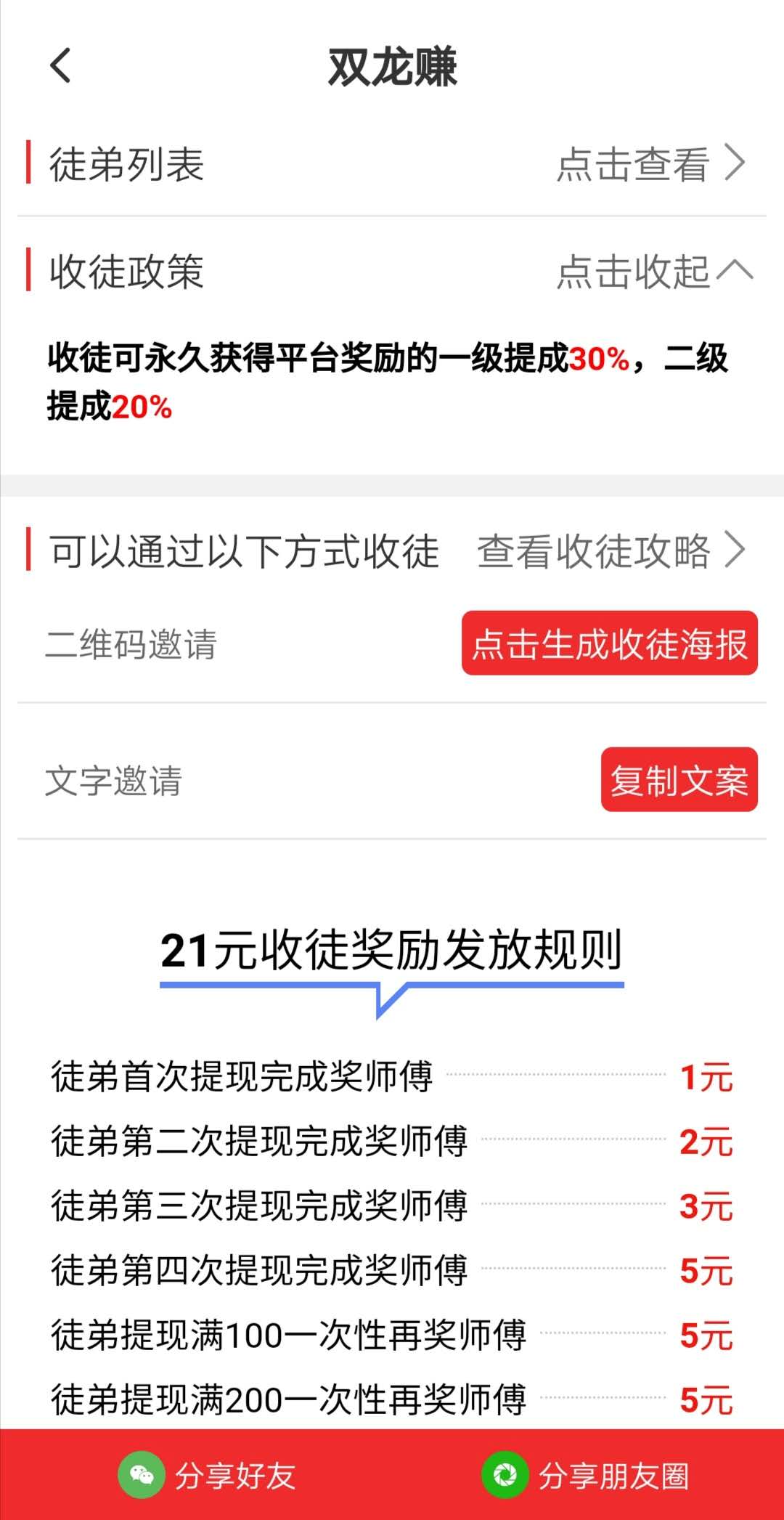Collapse 收徒政策 via 点击收起
The image size is (784, 1520).
pos(655,272)
